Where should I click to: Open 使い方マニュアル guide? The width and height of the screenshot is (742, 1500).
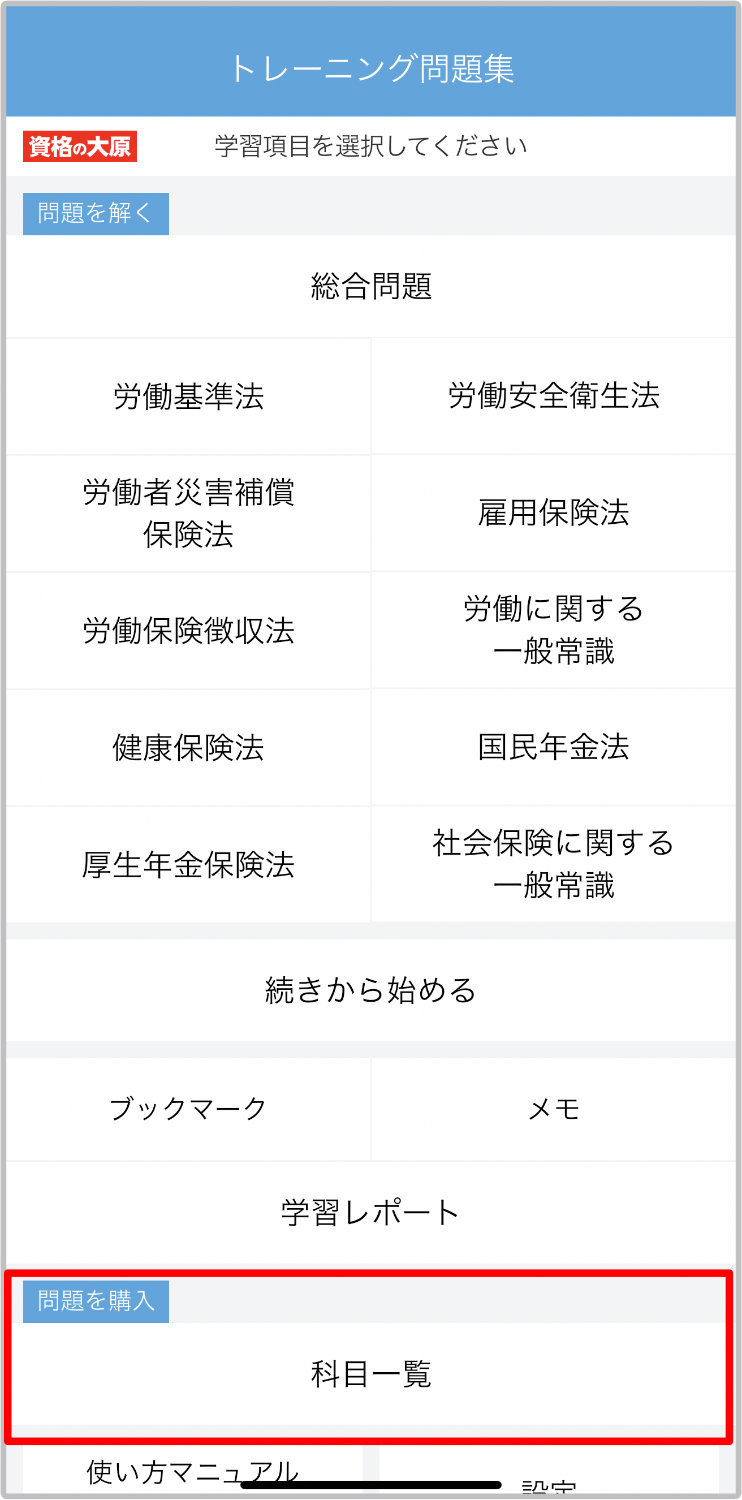coord(193,1468)
